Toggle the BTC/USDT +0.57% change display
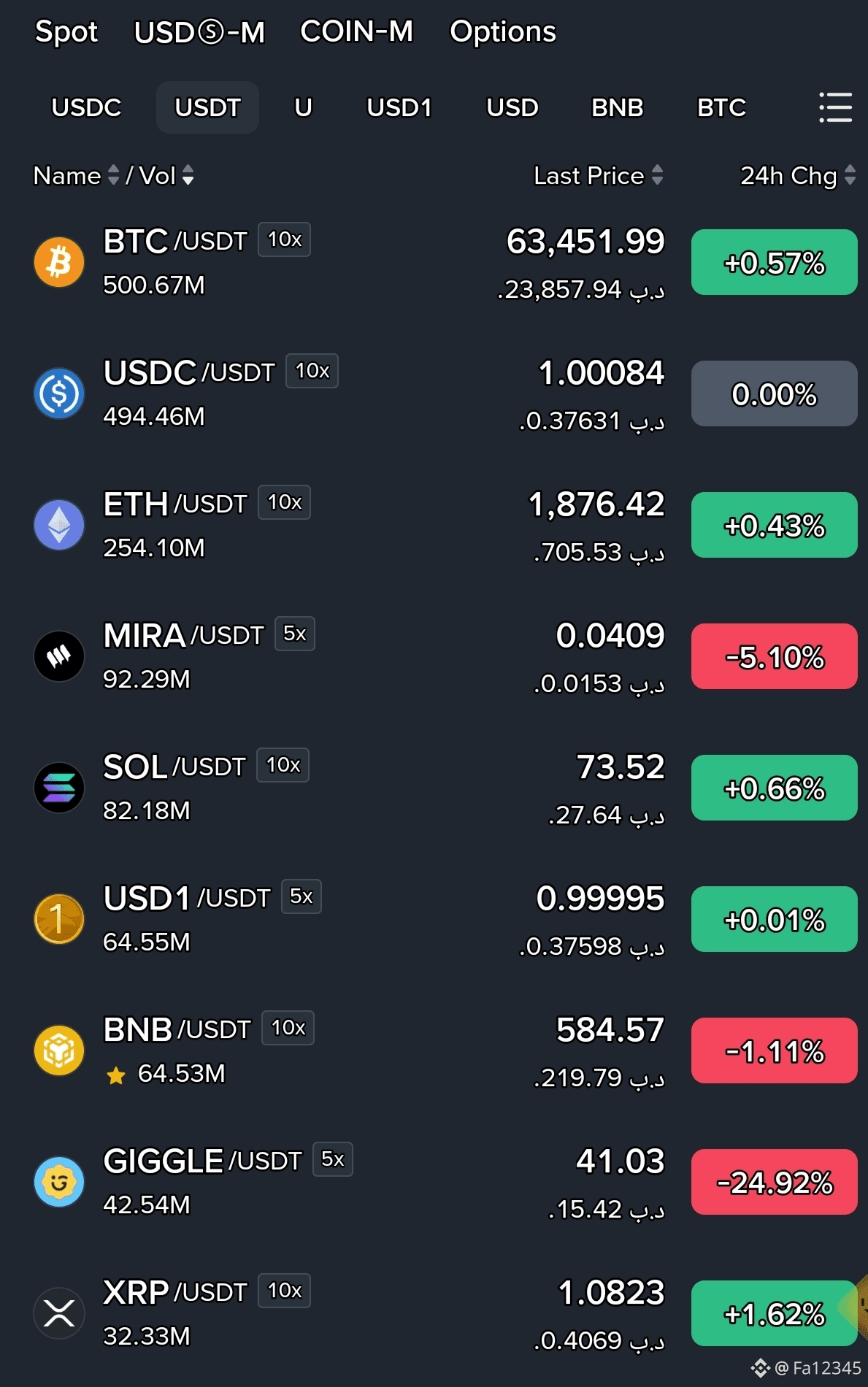 (x=775, y=262)
